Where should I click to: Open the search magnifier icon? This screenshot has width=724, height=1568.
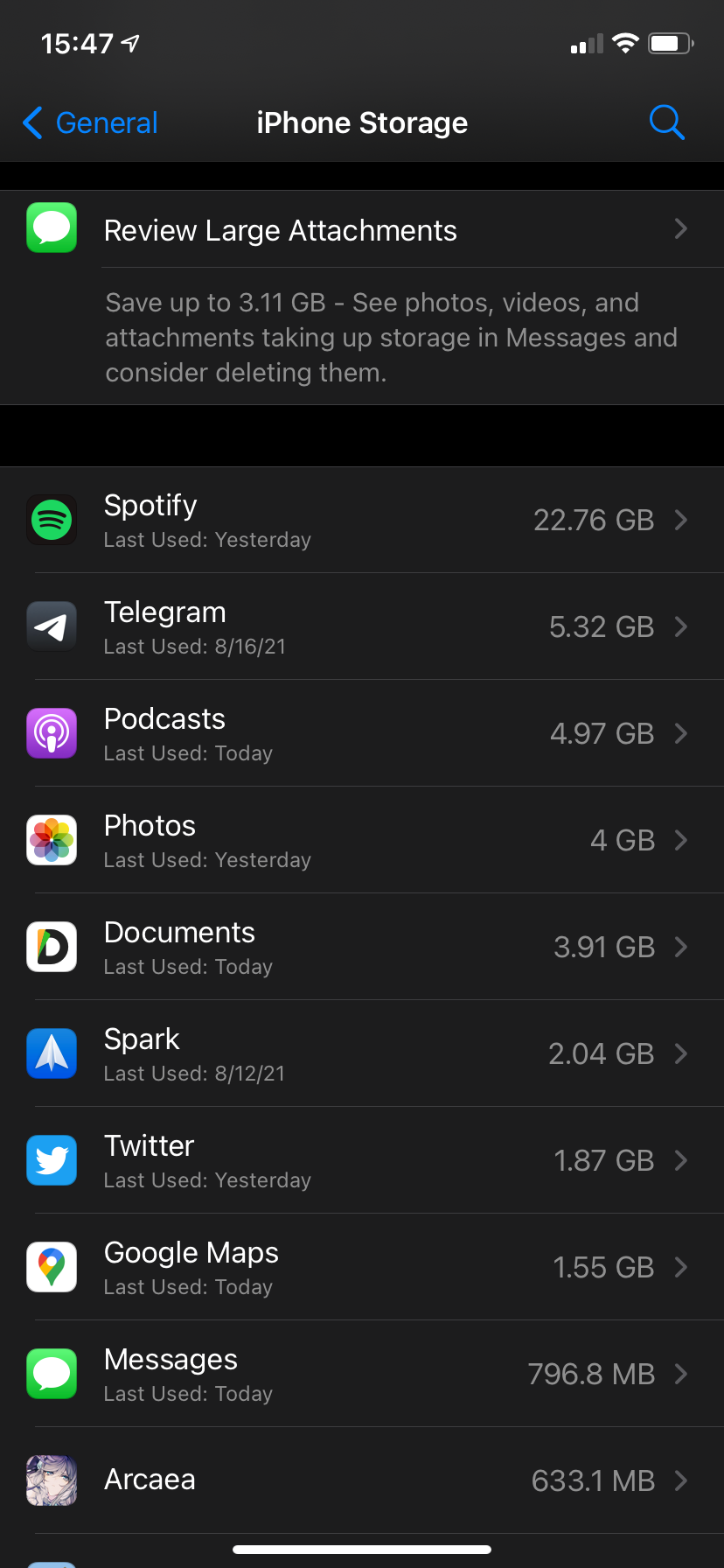(667, 122)
